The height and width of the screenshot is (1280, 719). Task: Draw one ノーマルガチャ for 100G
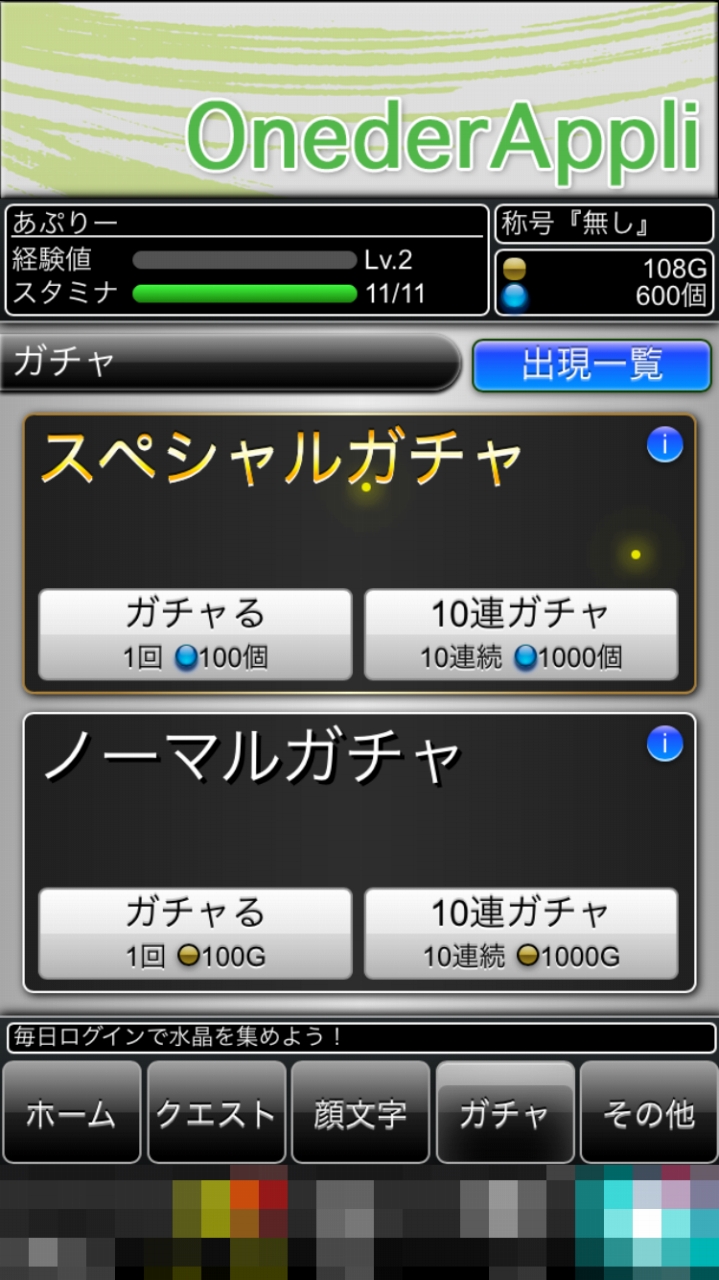(x=195, y=933)
